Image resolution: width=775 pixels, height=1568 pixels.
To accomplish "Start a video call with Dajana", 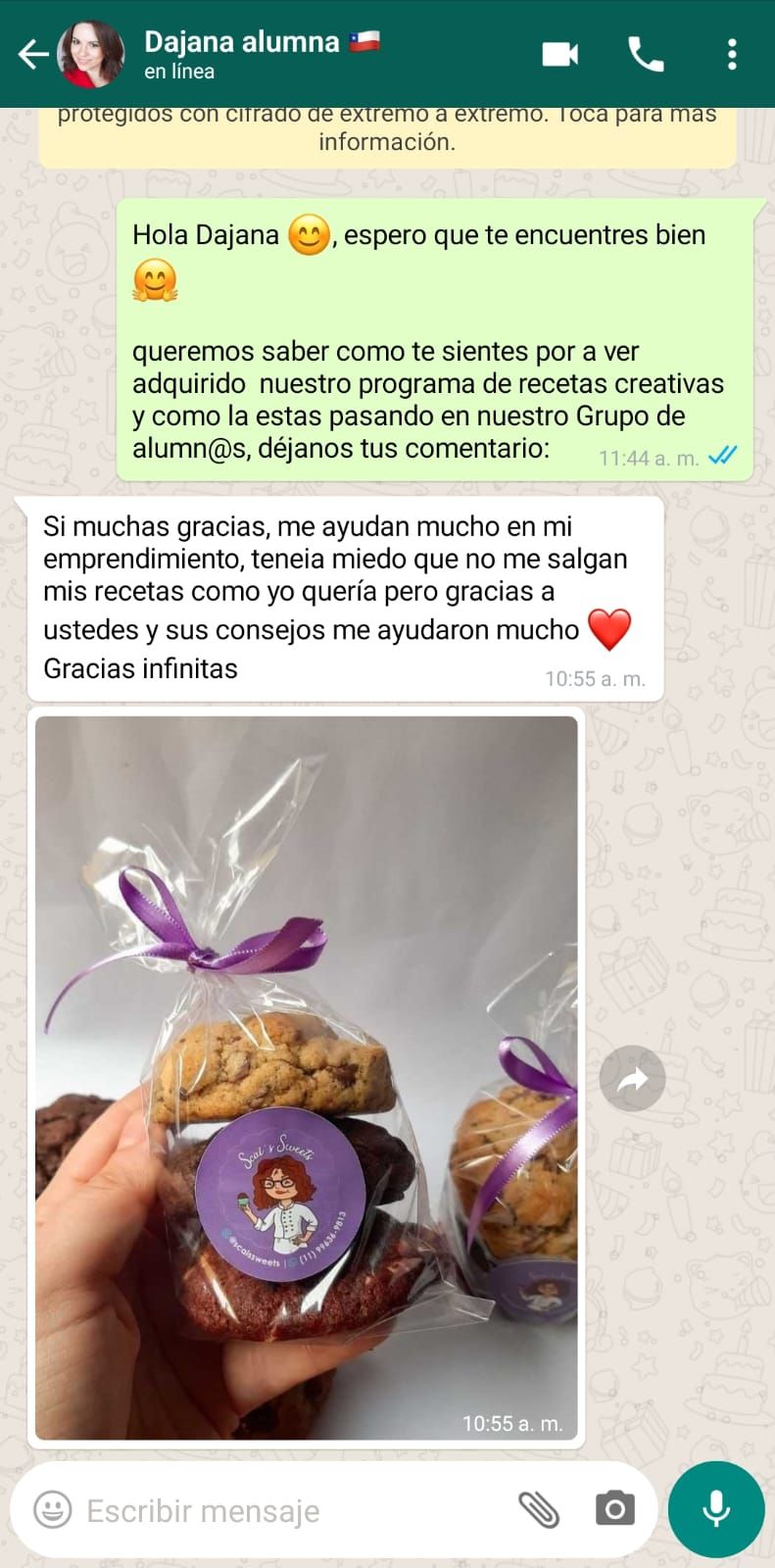I will (559, 55).
